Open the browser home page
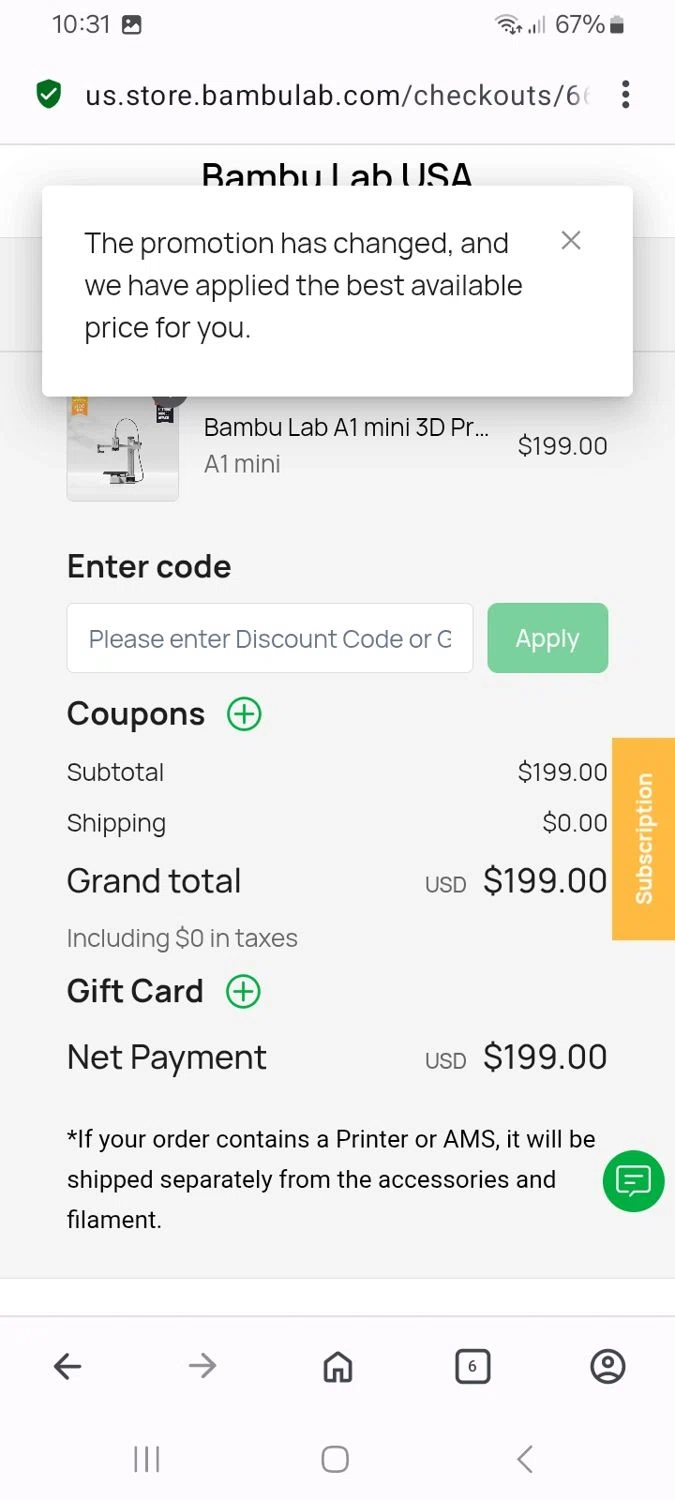Image resolution: width=675 pixels, height=1500 pixels. point(338,1366)
